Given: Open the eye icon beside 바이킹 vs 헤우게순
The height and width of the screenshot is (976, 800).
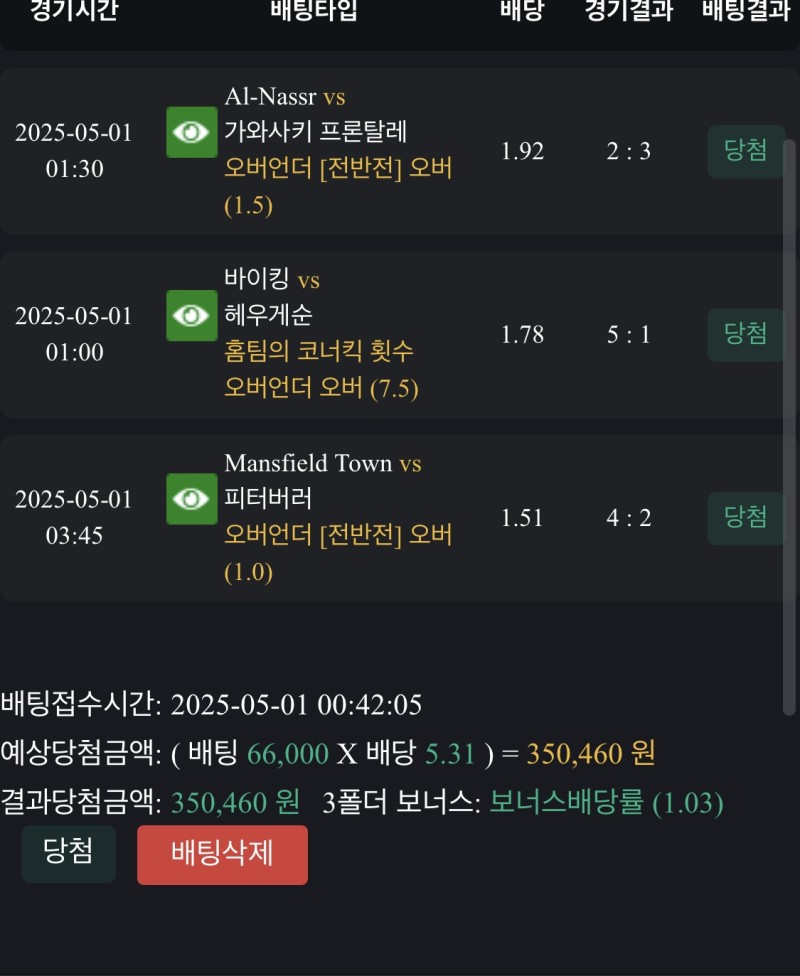Looking at the screenshot, I should pyautogui.click(x=191, y=315).
